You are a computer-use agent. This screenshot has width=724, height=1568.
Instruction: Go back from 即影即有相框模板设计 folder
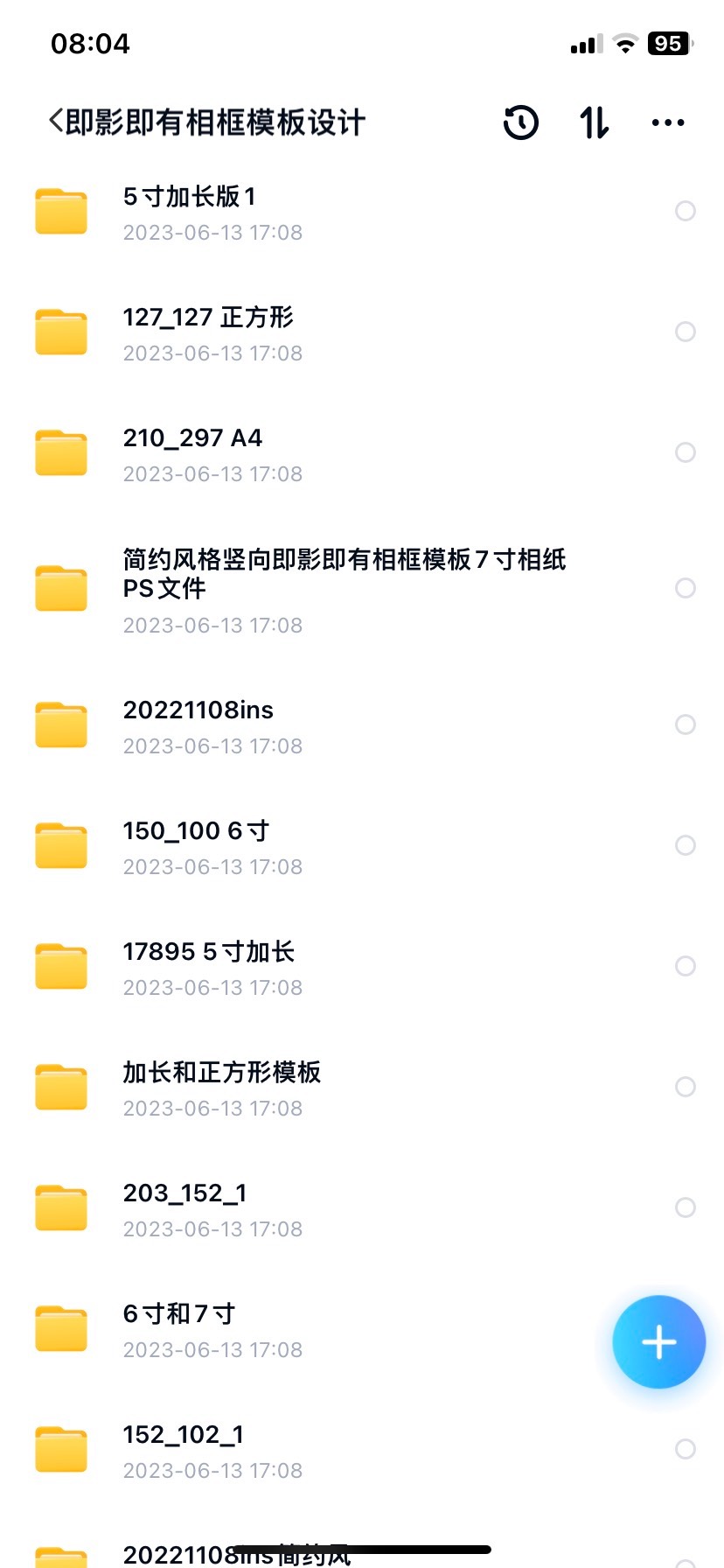click(56, 122)
